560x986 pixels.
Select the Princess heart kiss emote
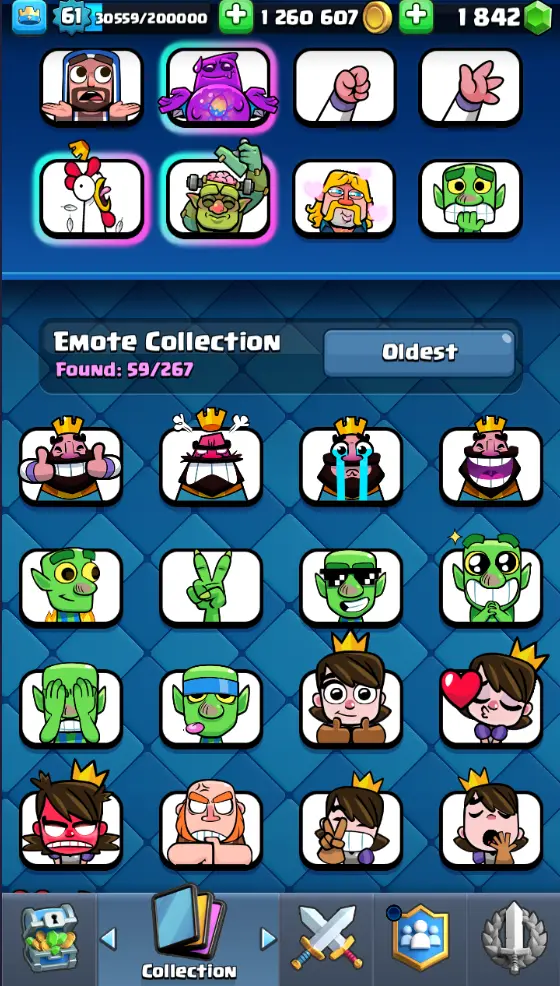pyautogui.click(x=491, y=699)
